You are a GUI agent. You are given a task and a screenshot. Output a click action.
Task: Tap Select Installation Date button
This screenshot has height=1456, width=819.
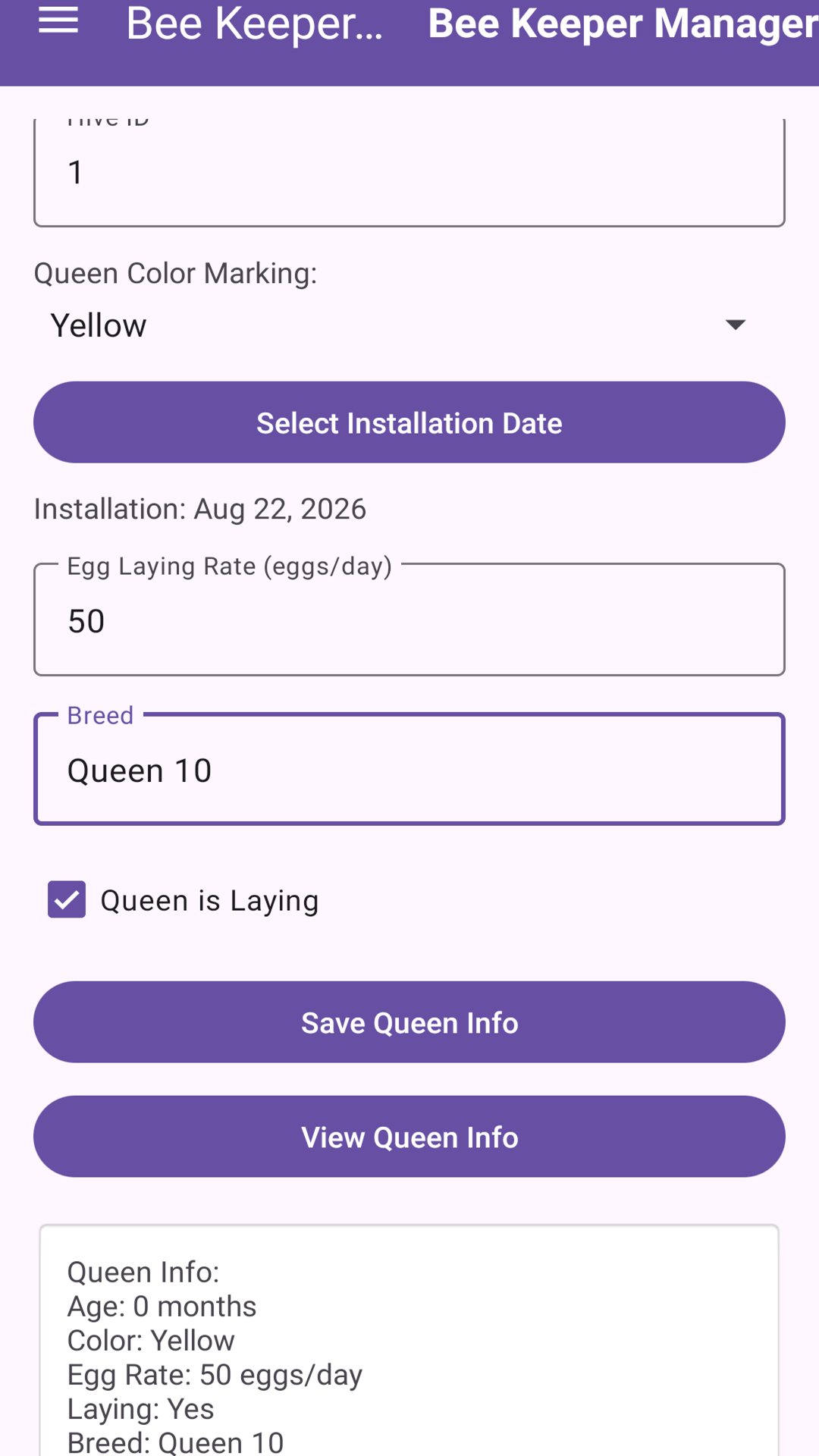409,422
